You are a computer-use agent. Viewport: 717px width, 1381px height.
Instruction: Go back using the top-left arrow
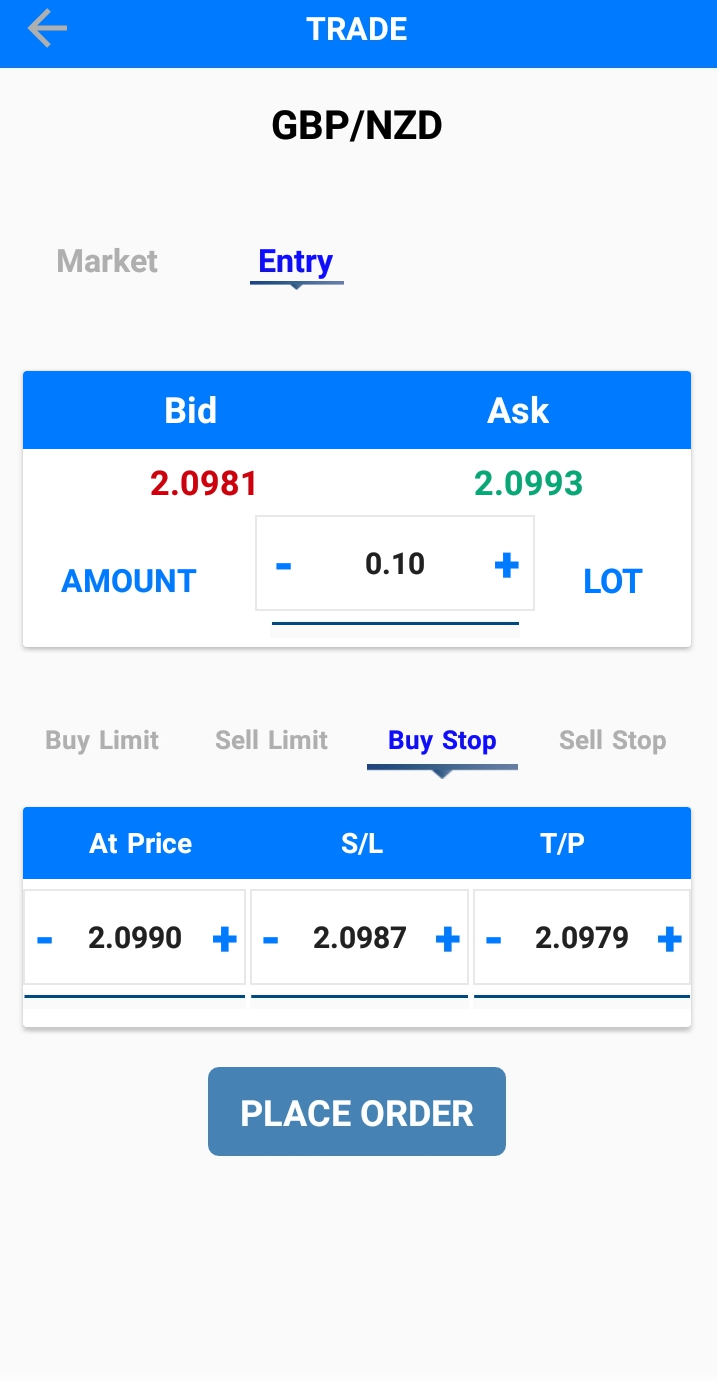coord(47,29)
